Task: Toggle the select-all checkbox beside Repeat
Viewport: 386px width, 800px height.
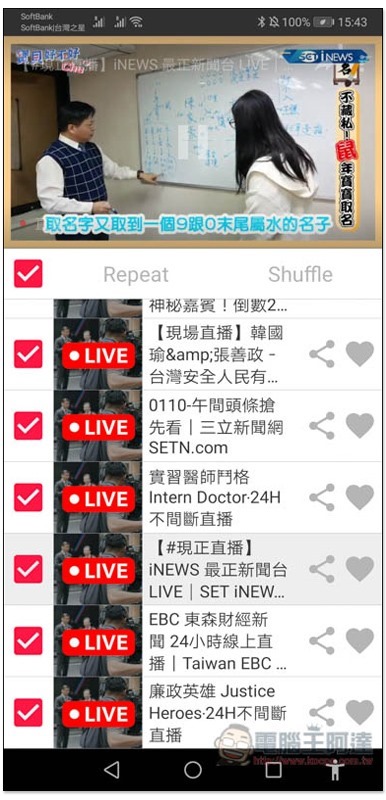Action: 28,273
